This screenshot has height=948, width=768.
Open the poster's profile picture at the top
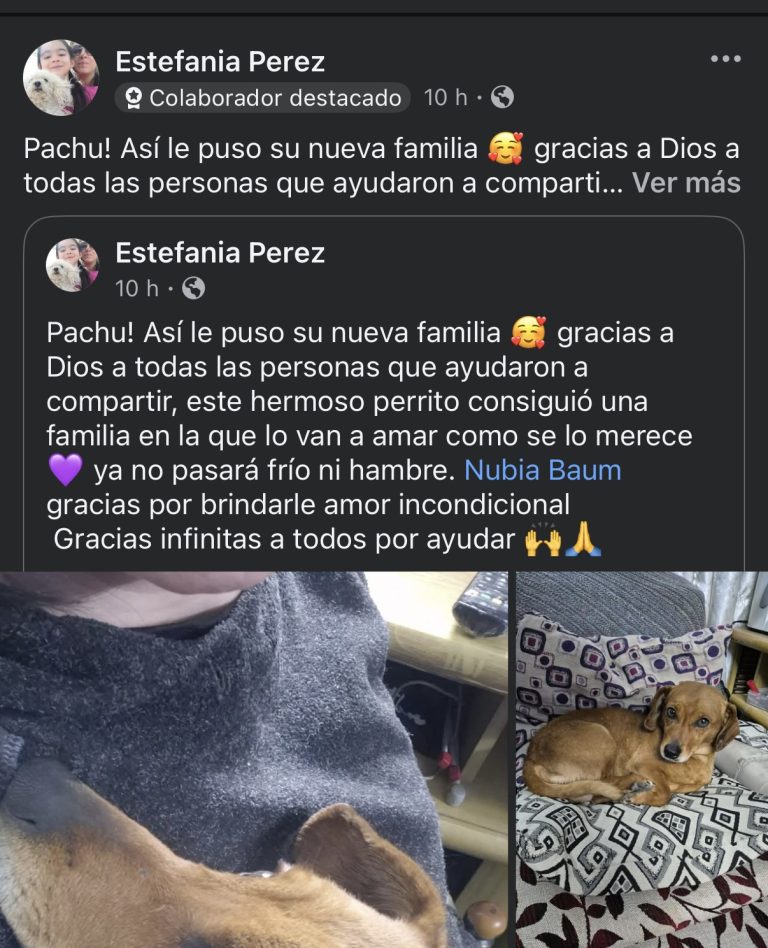tap(61, 78)
